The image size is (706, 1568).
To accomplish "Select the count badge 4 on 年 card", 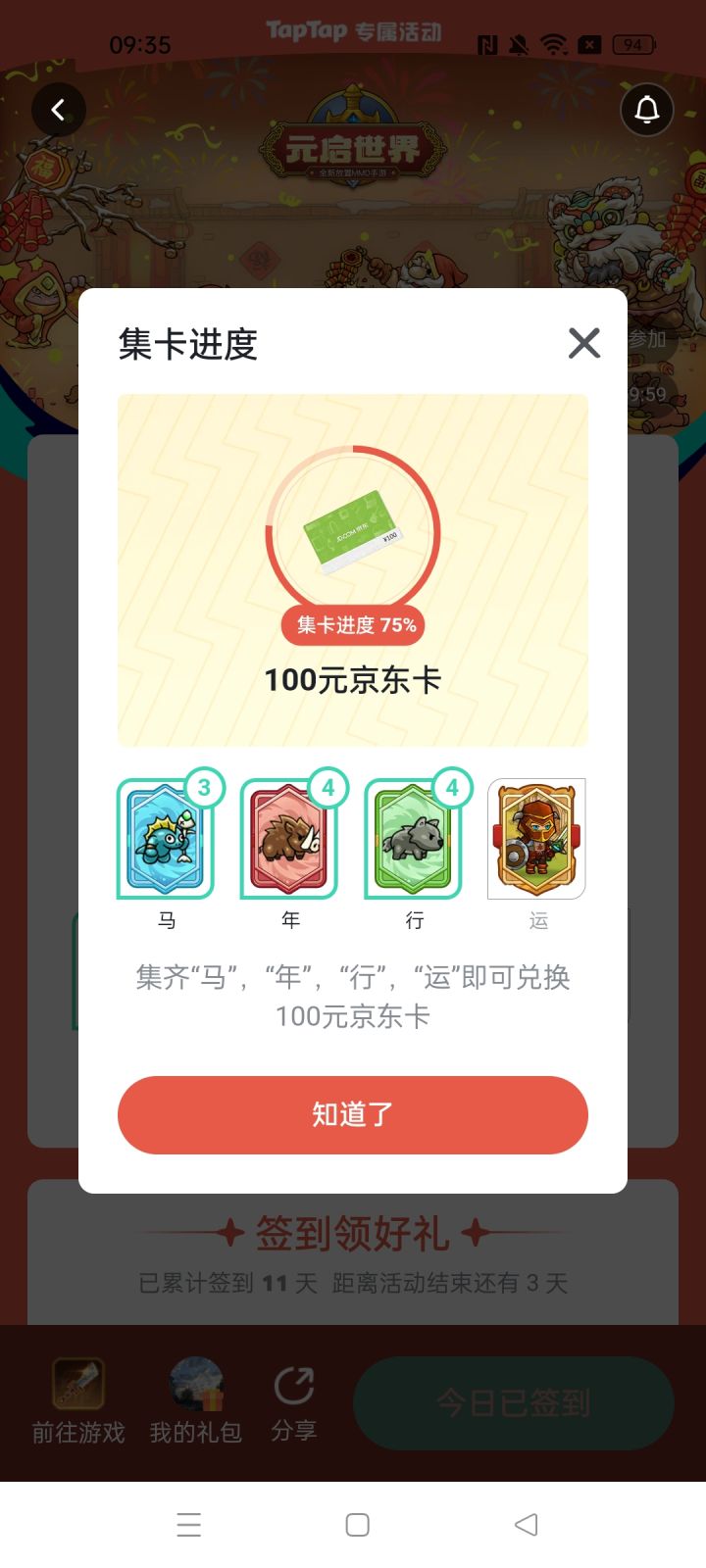I will click(x=328, y=787).
